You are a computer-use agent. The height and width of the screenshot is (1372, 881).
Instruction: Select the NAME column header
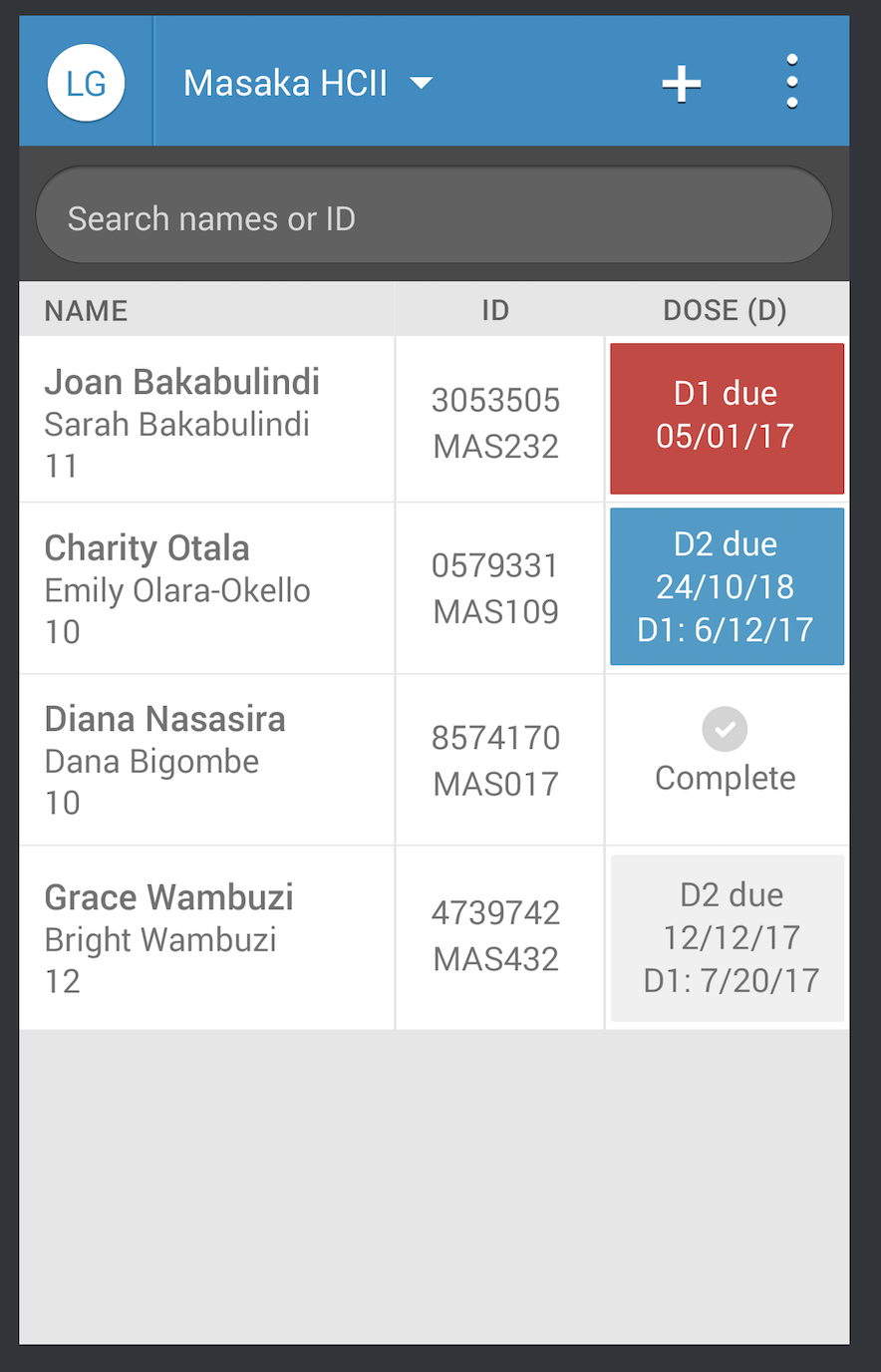86,310
